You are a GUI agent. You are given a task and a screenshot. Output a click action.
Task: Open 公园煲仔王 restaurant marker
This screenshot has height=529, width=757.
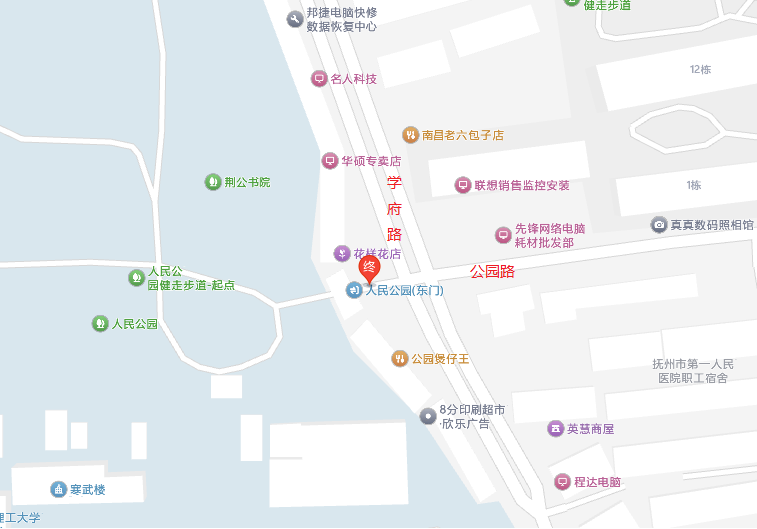click(399, 358)
